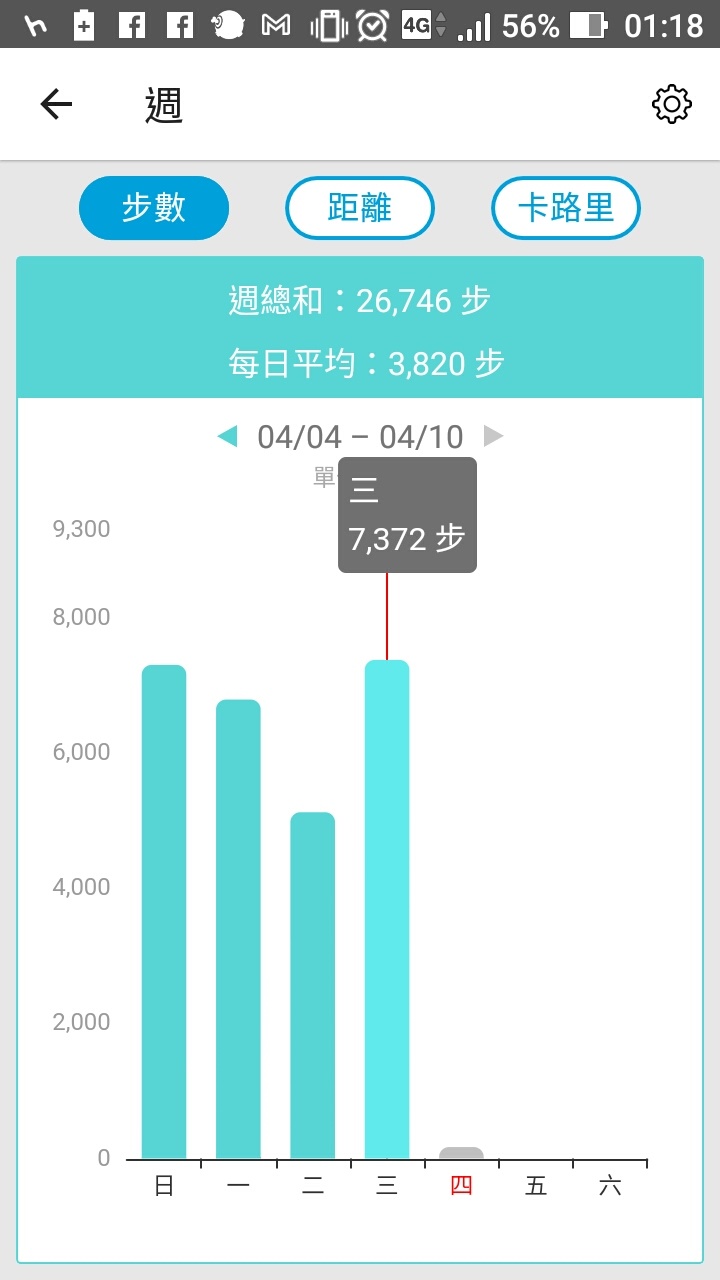This screenshot has width=720, height=1280.
Task: Open the settings gear
Action: [x=671, y=104]
